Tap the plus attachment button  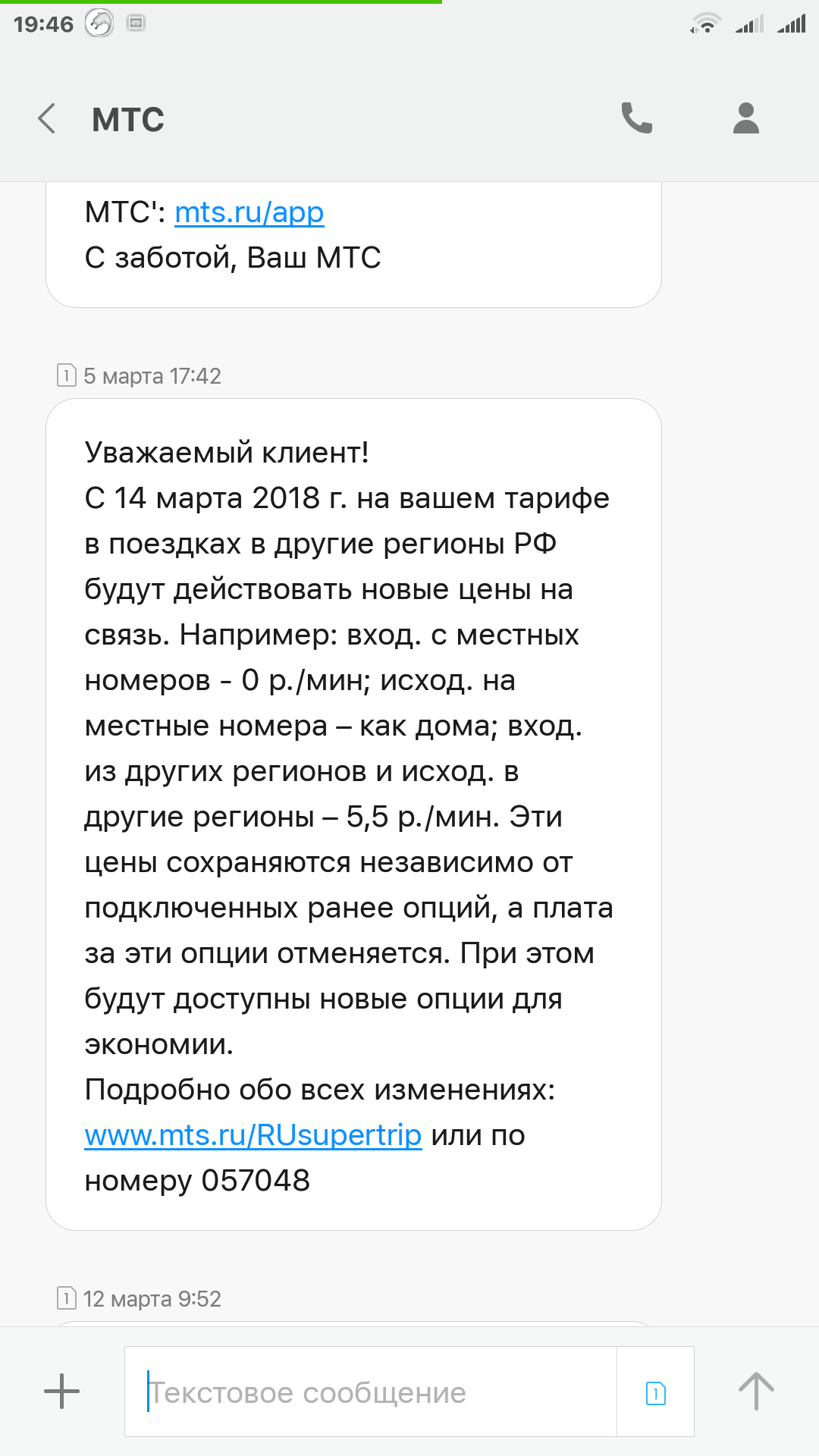[61, 1392]
